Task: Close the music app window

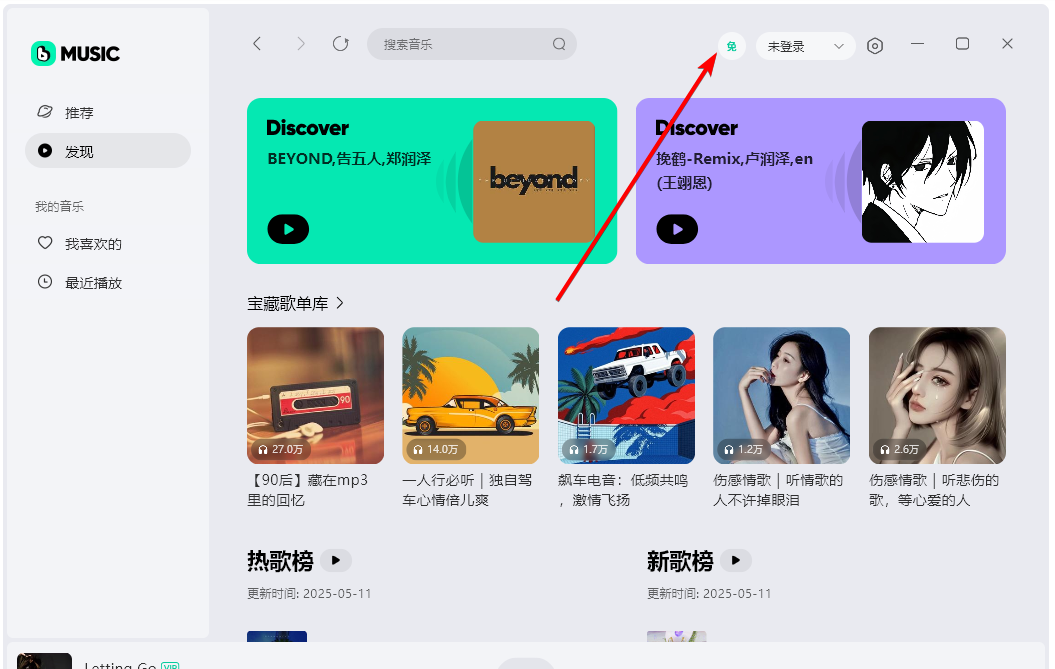Action: click(x=1007, y=44)
